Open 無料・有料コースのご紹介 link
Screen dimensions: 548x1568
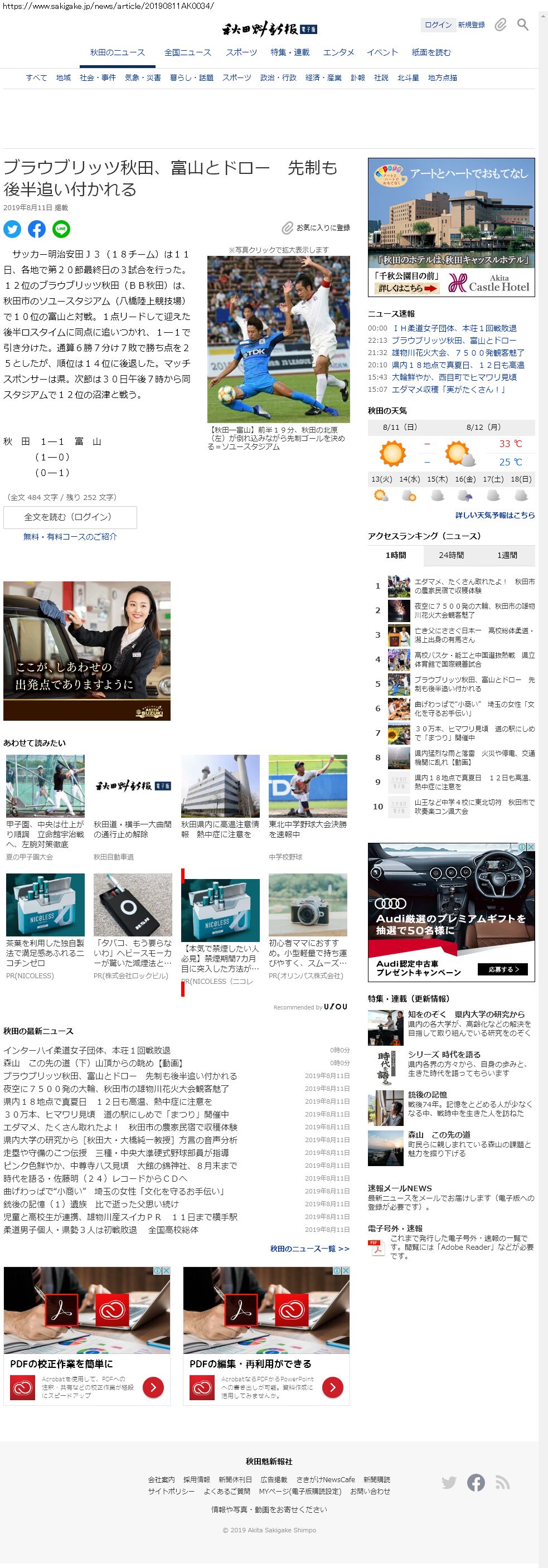click(x=70, y=537)
